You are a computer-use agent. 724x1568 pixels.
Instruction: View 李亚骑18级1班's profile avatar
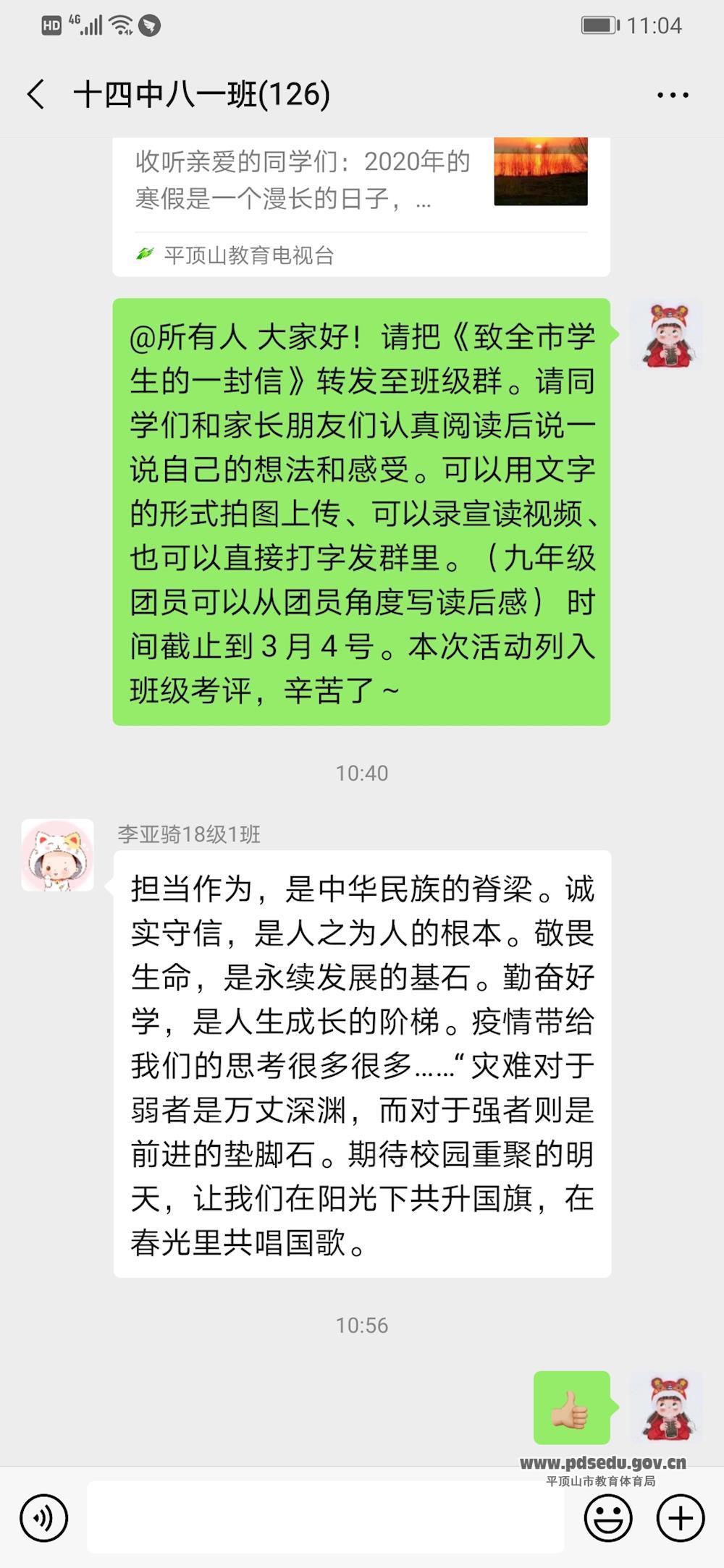[57, 855]
